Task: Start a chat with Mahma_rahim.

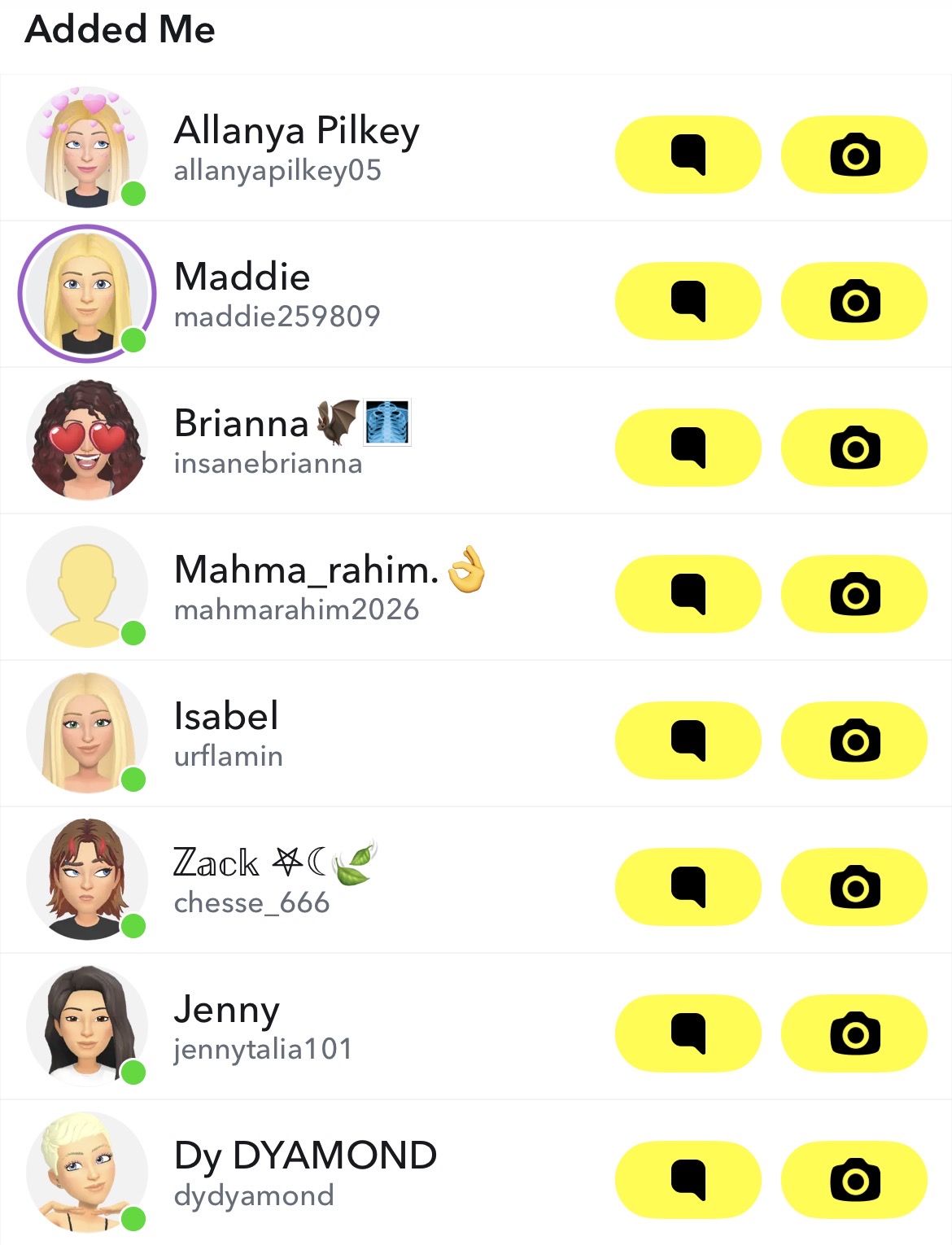Action: point(688,594)
